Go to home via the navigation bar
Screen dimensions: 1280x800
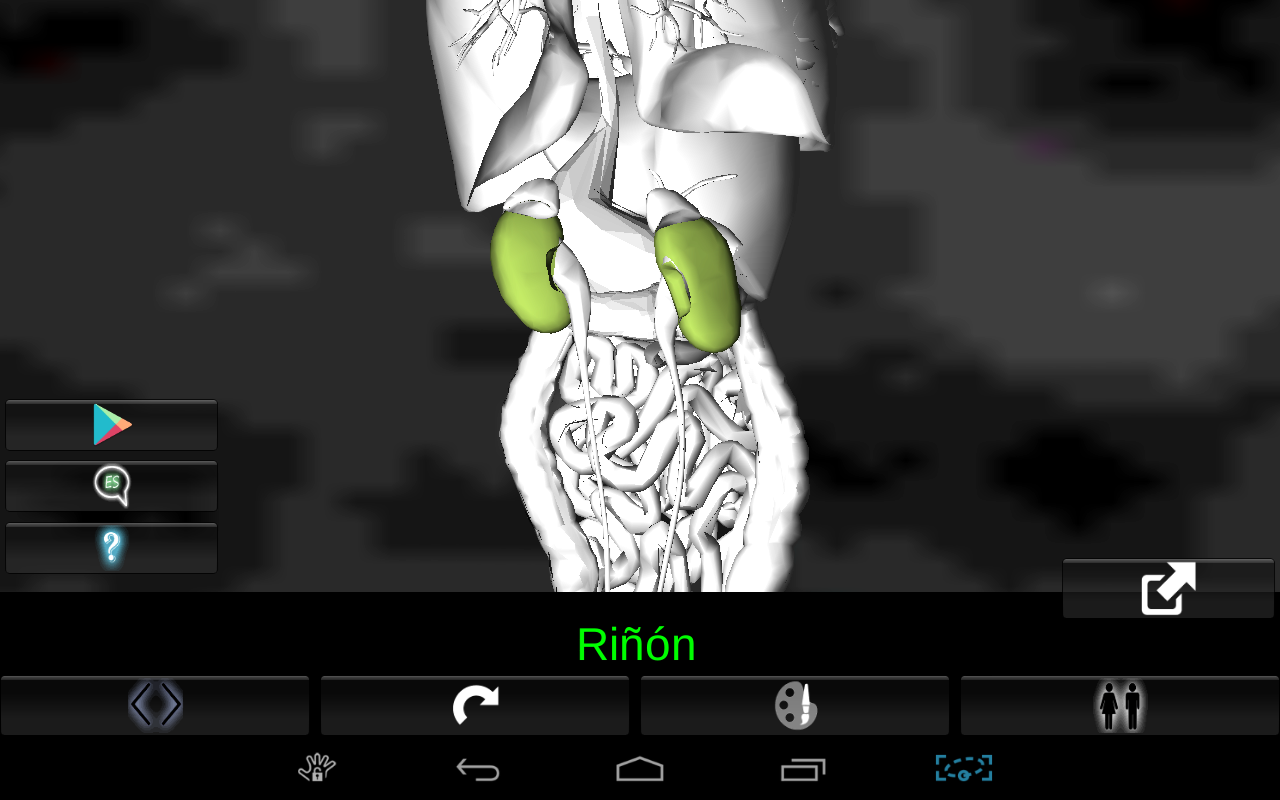(640, 769)
